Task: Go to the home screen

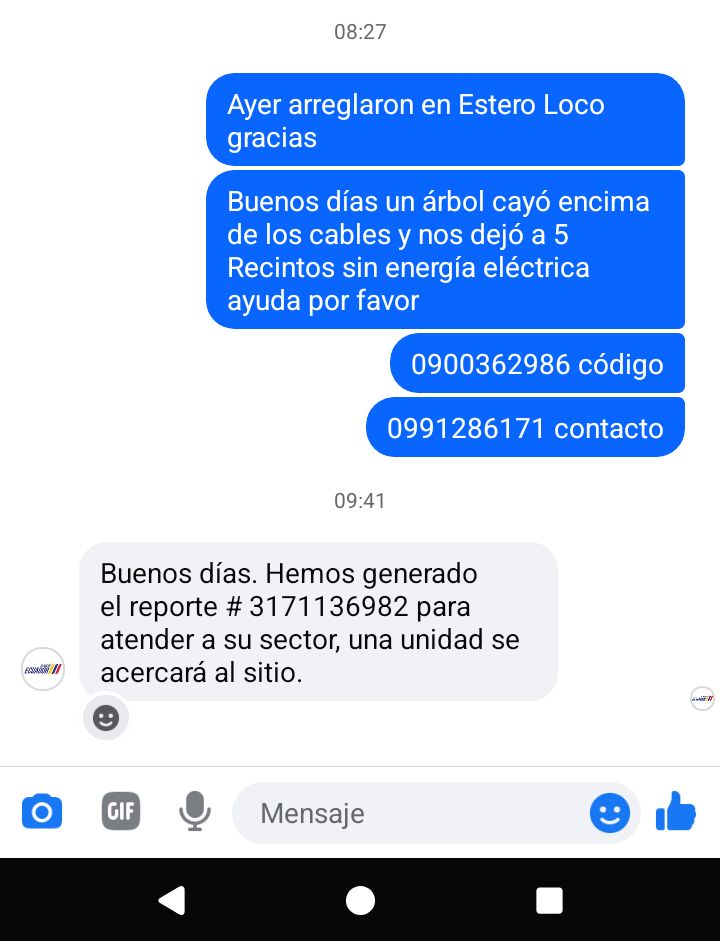Action: (x=360, y=900)
